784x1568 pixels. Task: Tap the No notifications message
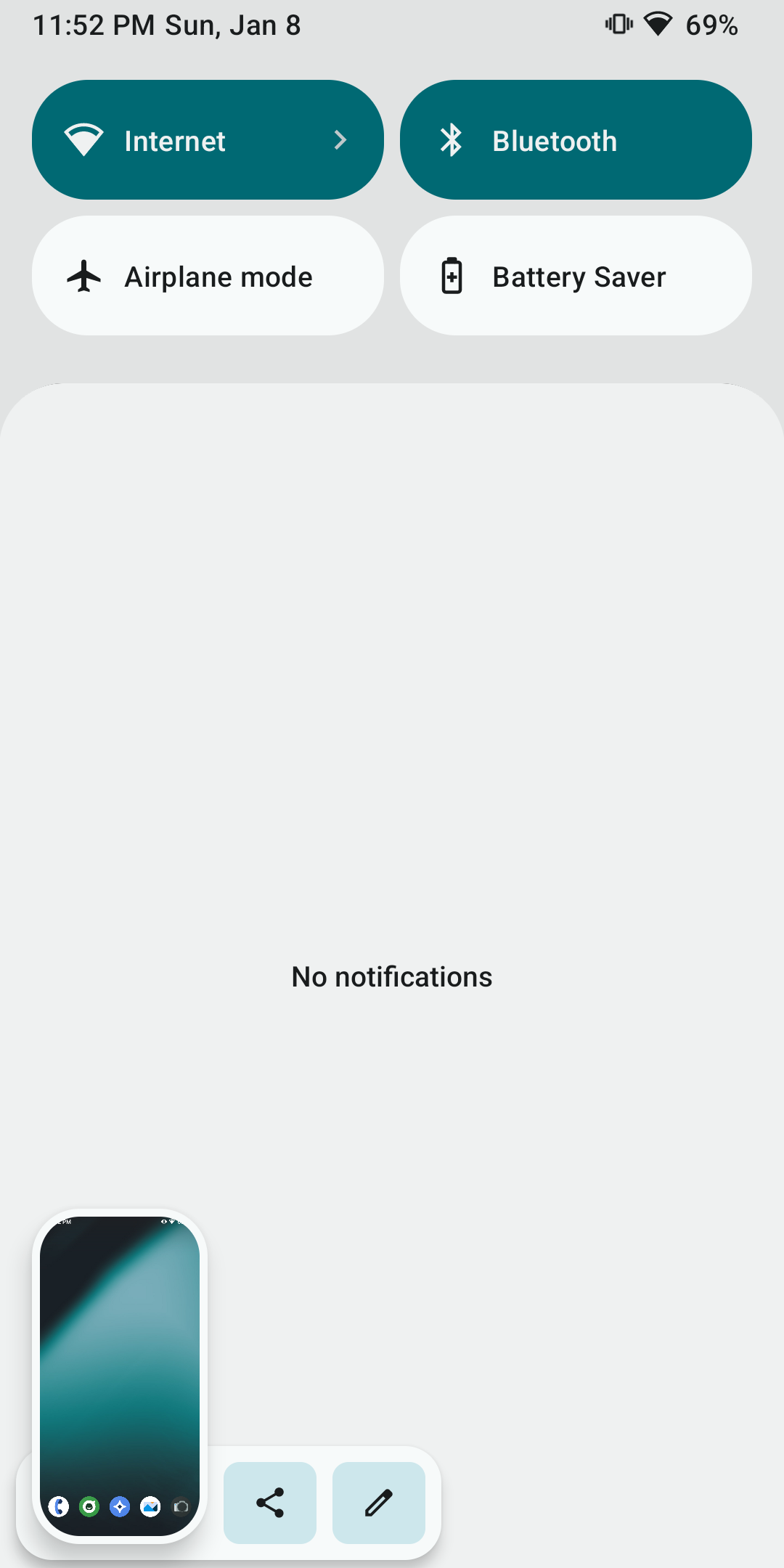pos(391,976)
